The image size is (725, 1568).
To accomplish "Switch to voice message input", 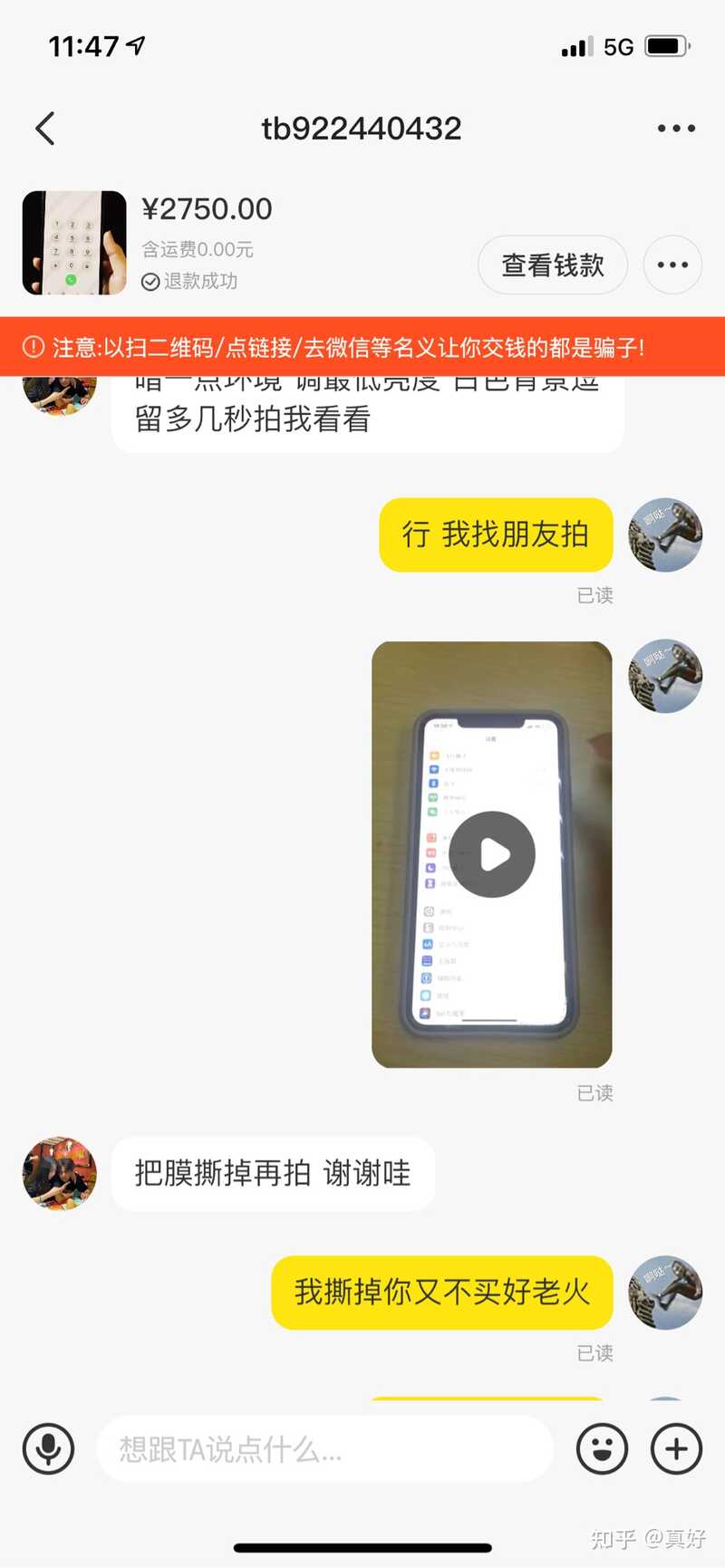I will tap(49, 1449).
